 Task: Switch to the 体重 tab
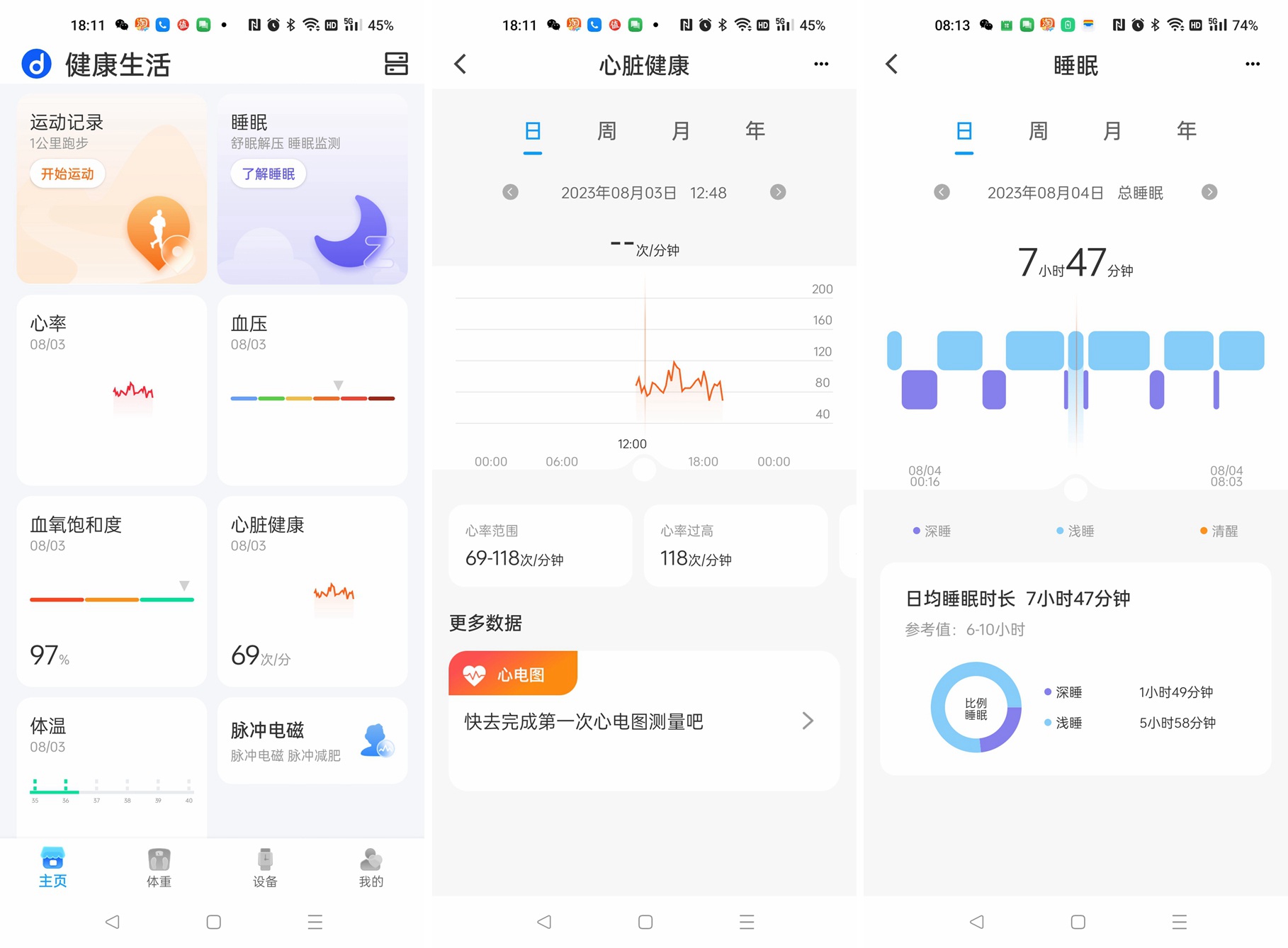(159, 867)
